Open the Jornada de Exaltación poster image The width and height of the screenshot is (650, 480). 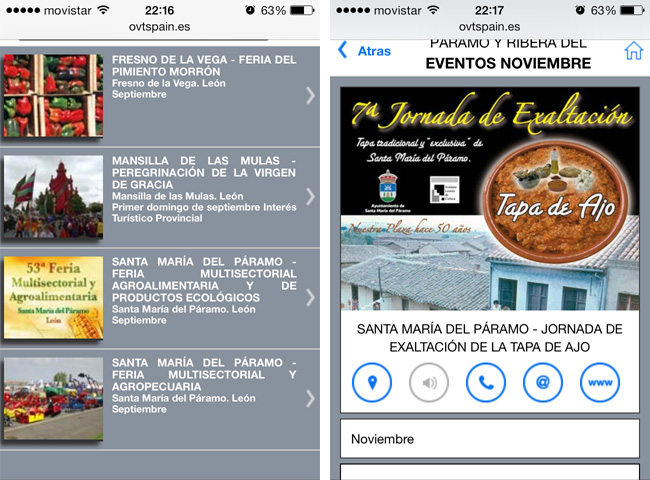click(489, 199)
